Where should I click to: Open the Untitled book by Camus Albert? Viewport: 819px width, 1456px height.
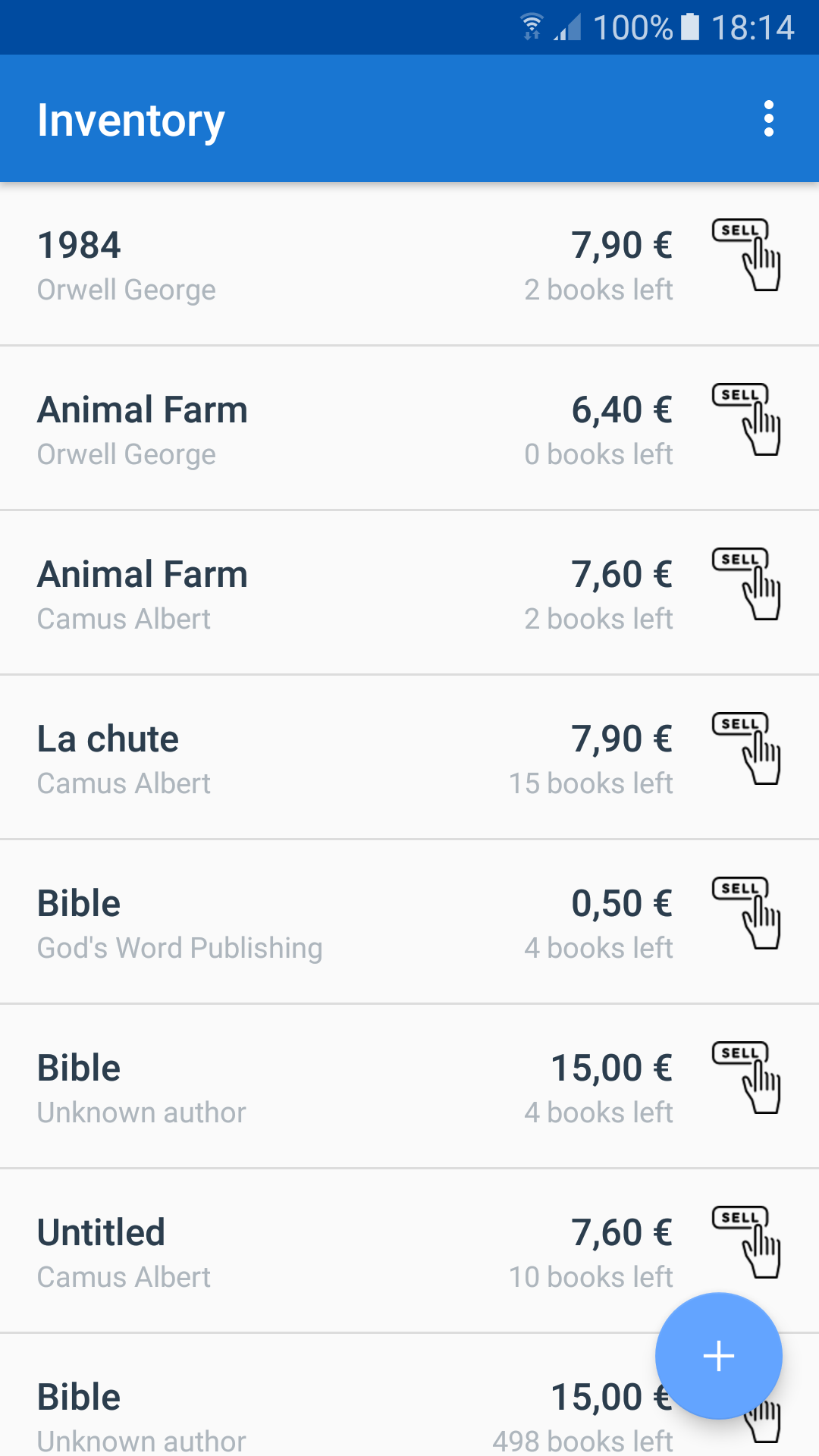[303, 1252]
